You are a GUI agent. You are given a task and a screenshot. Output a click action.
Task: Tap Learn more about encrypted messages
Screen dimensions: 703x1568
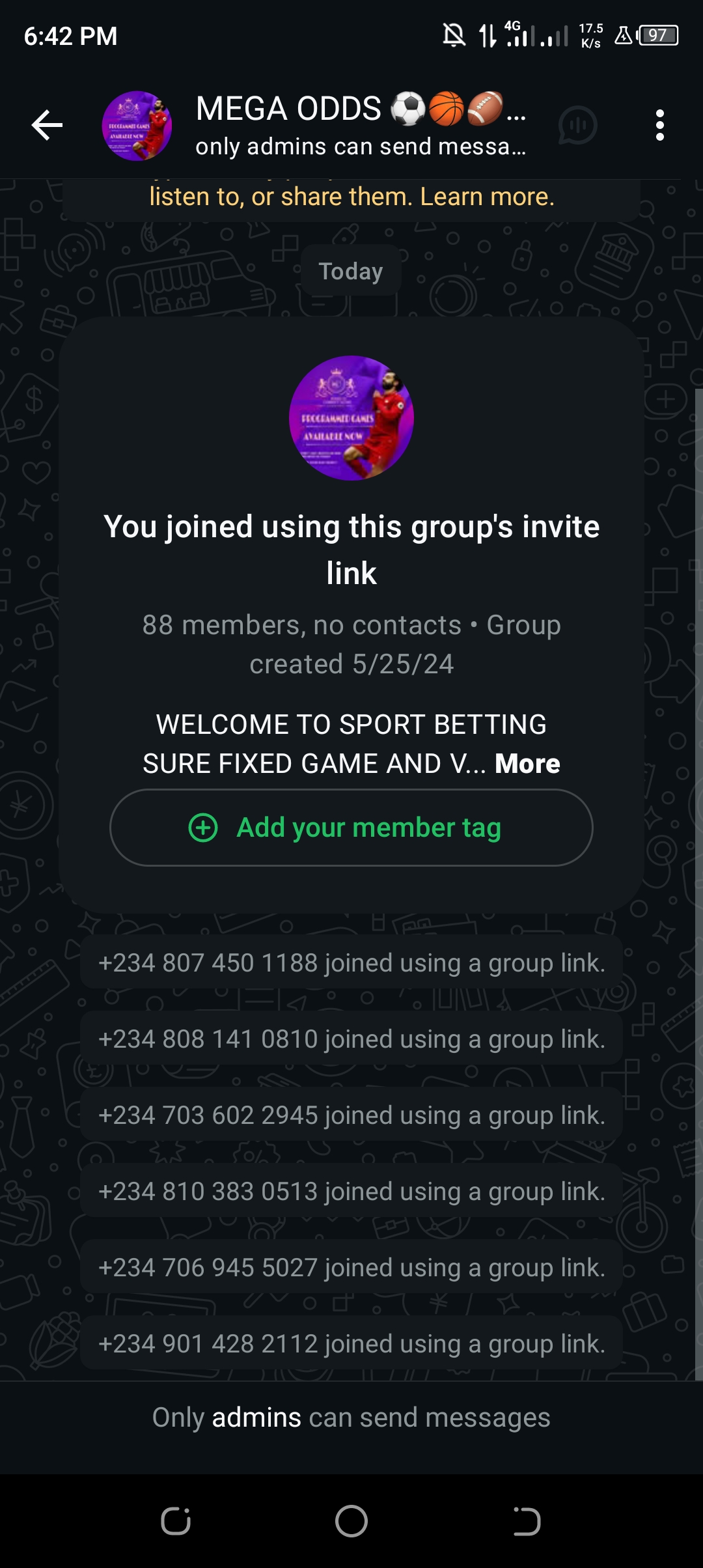pos(487,197)
